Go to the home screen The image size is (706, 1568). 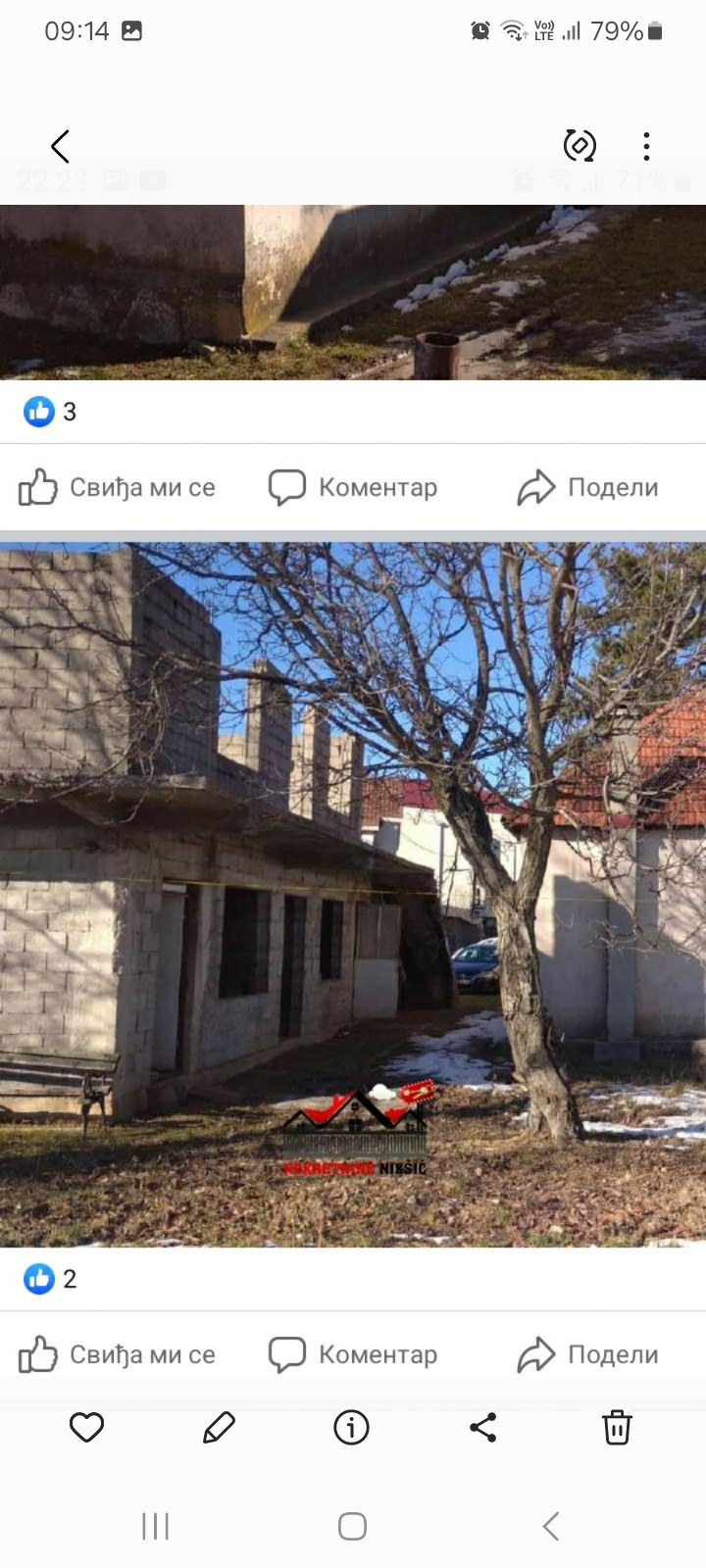pos(352,1526)
